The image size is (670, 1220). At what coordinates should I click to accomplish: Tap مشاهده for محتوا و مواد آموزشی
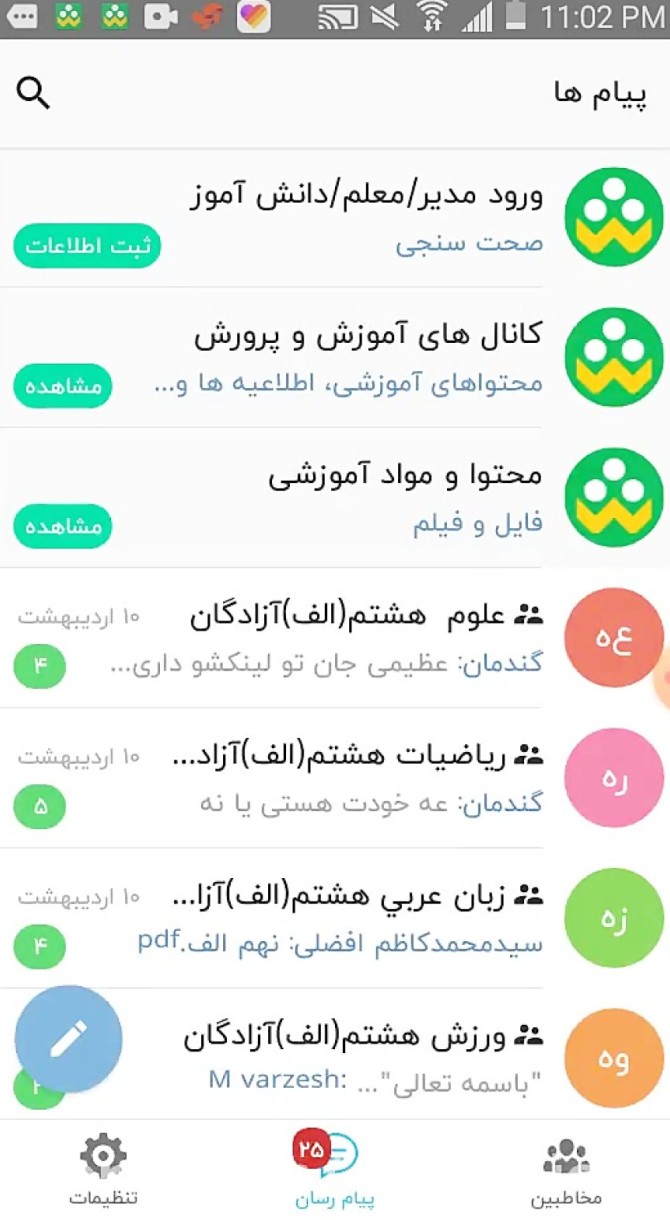pyautogui.click(x=63, y=526)
